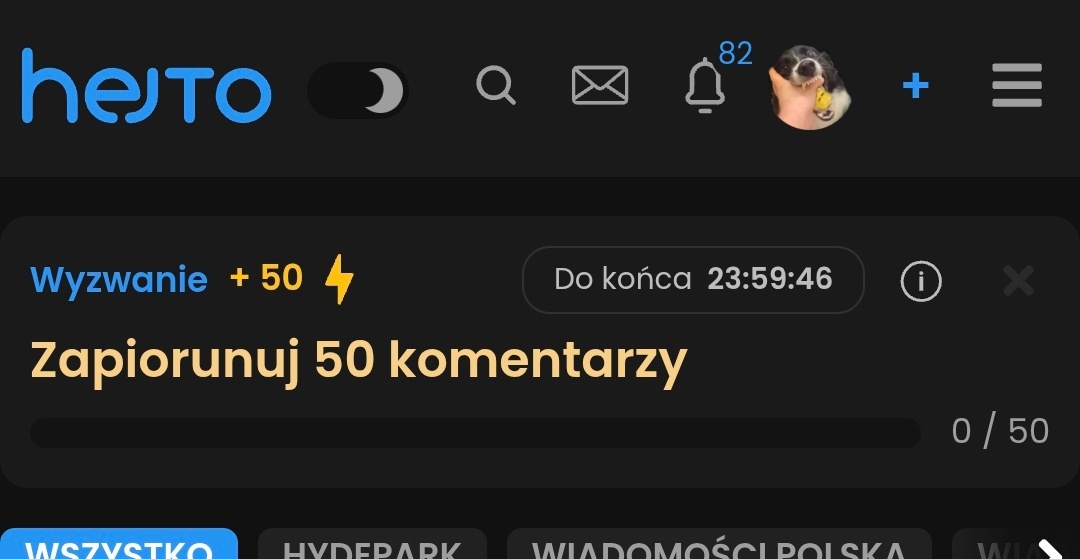The width and height of the screenshot is (1080, 559).
Task: Add a new post with plus icon
Action: pos(915,87)
